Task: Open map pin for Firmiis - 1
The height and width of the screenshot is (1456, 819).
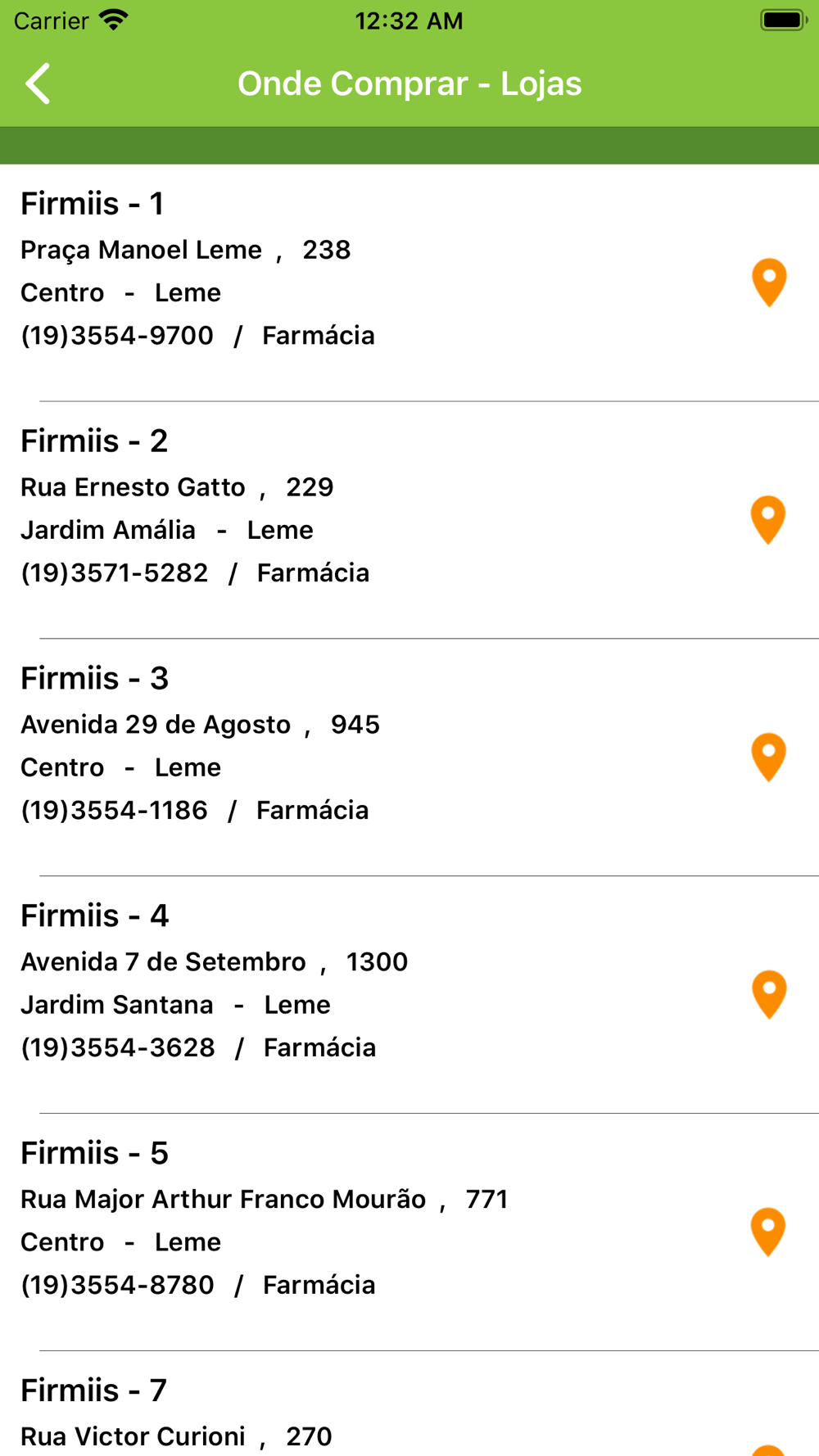Action: (769, 283)
